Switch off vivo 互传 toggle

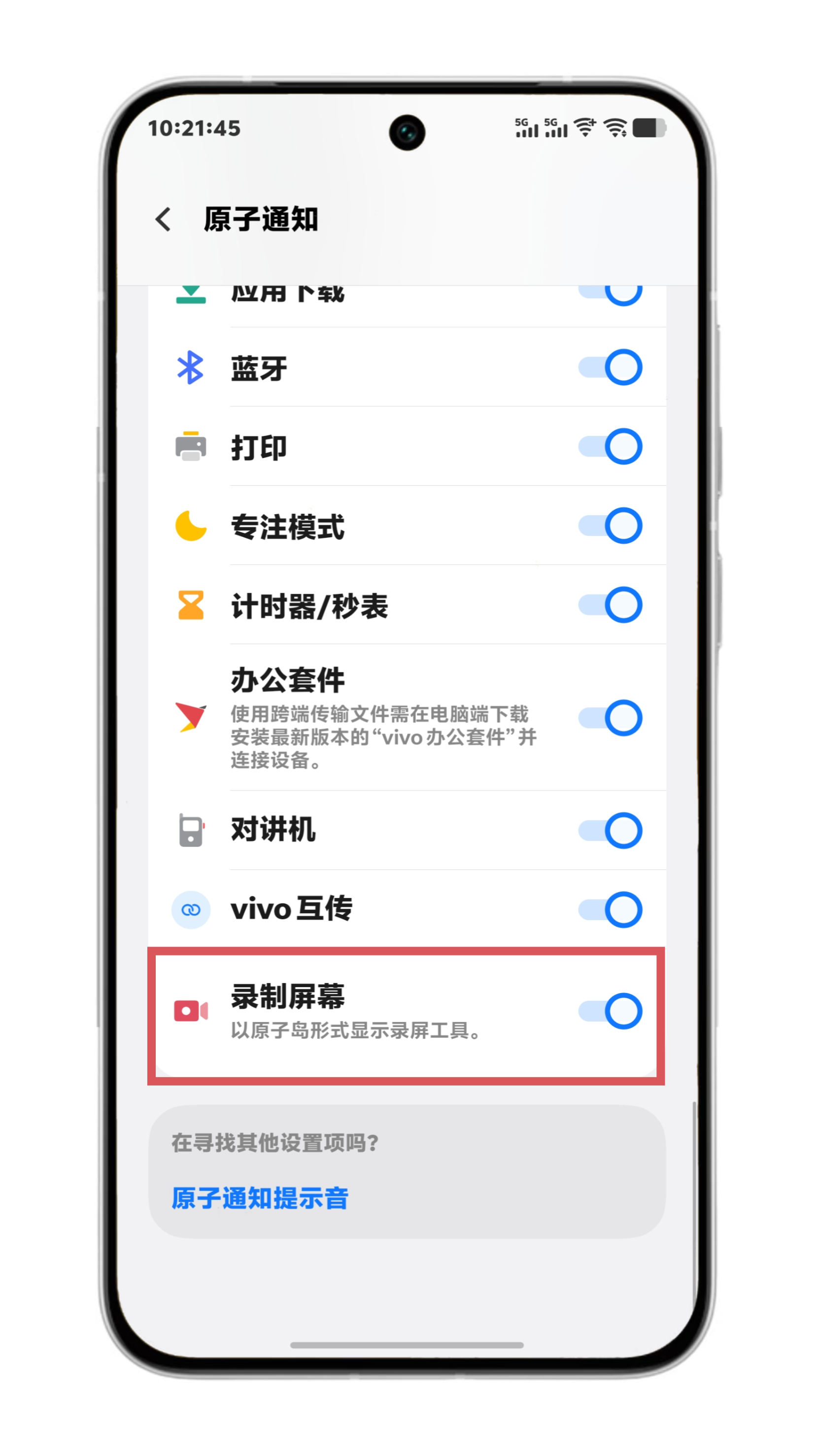[610, 909]
